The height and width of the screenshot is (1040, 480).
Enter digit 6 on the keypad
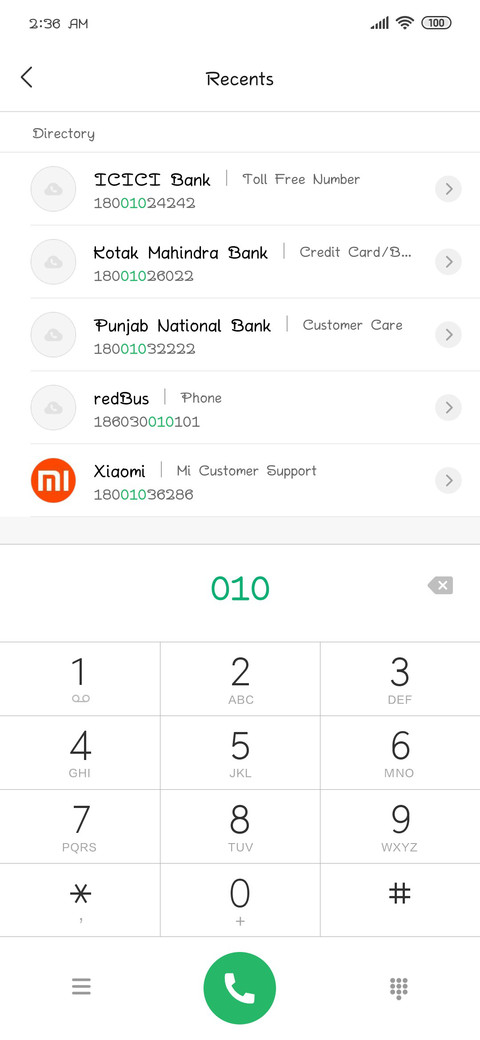pyautogui.click(x=400, y=753)
